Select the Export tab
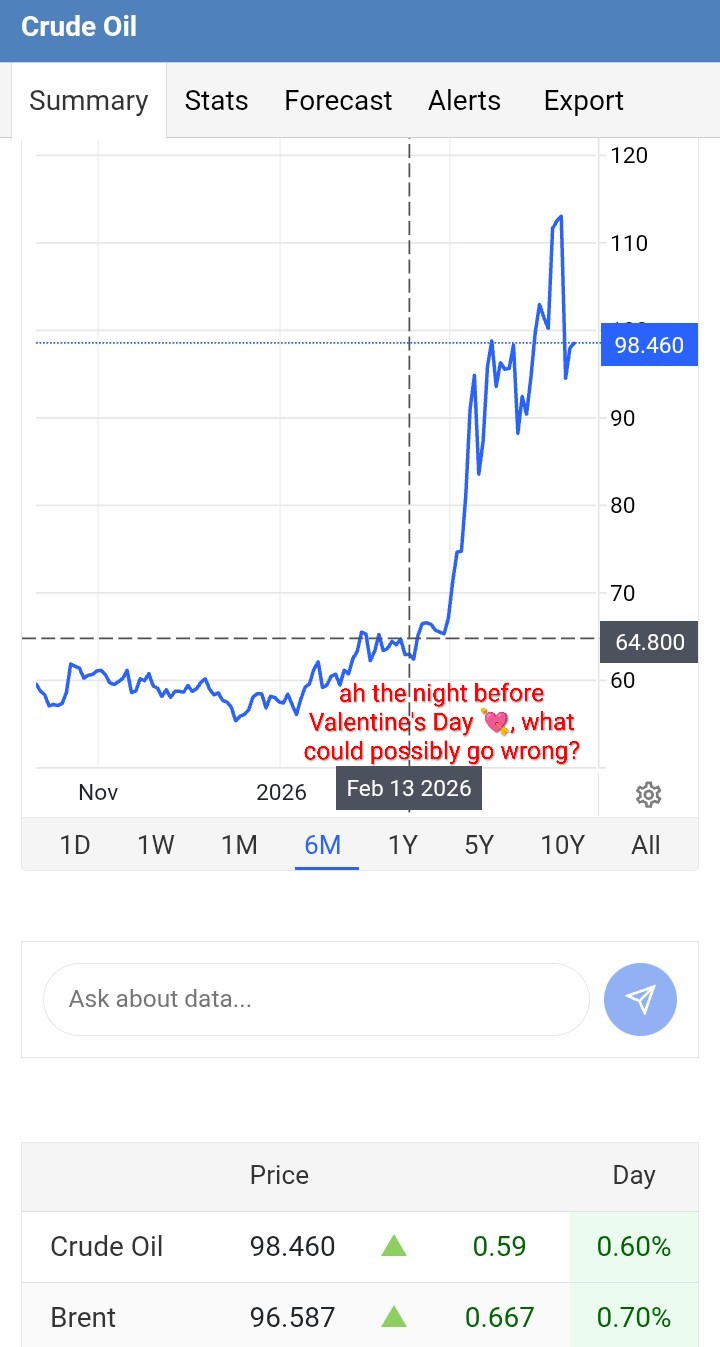This screenshot has width=720, height=1347. click(x=583, y=101)
